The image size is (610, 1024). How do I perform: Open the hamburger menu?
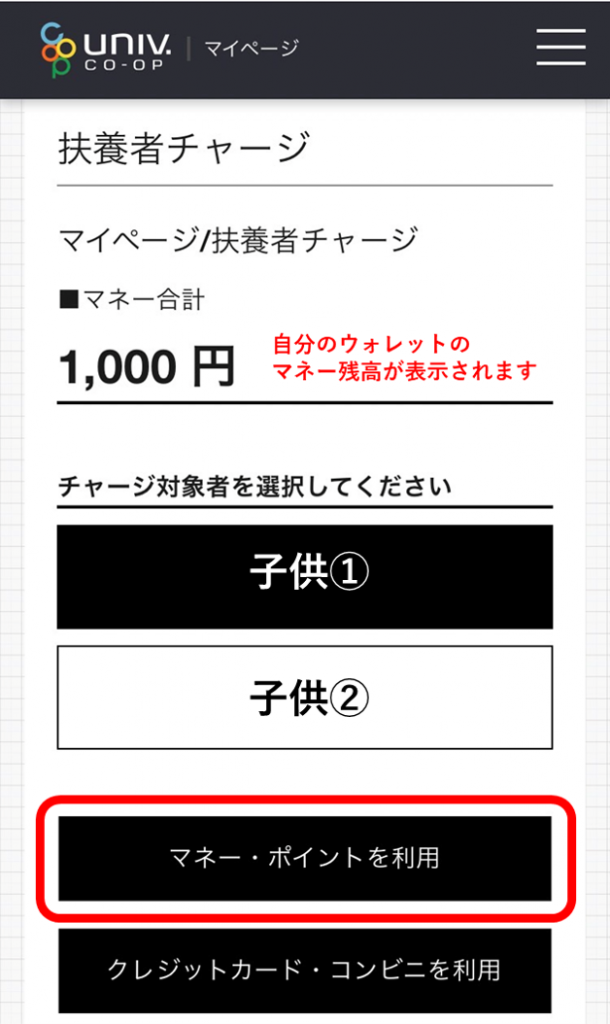pyautogui.click(x=560, y=47)
